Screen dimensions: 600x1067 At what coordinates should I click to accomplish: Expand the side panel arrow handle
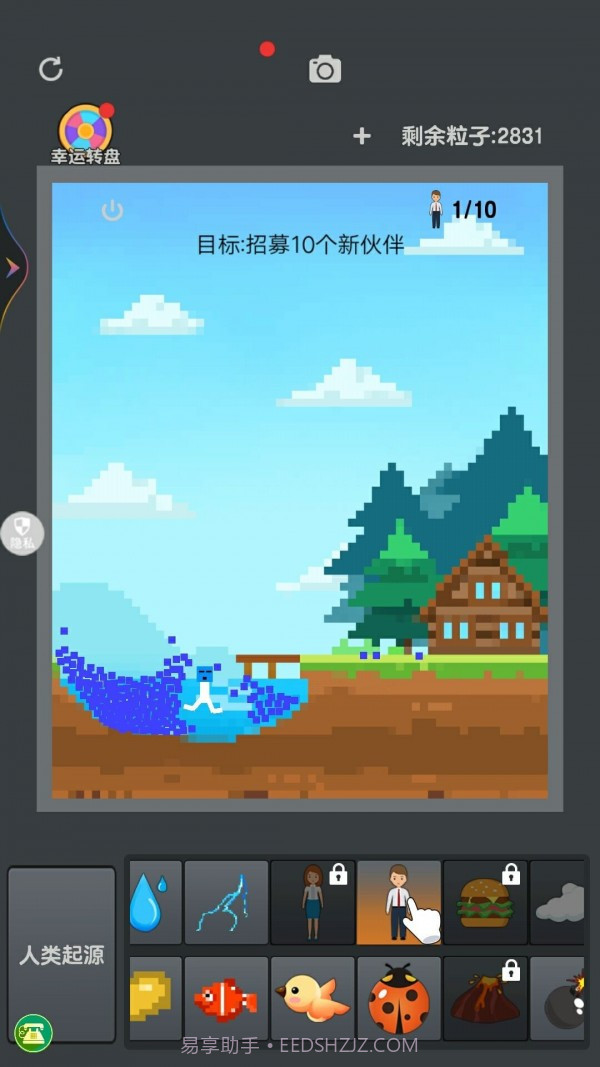point(12,268)
